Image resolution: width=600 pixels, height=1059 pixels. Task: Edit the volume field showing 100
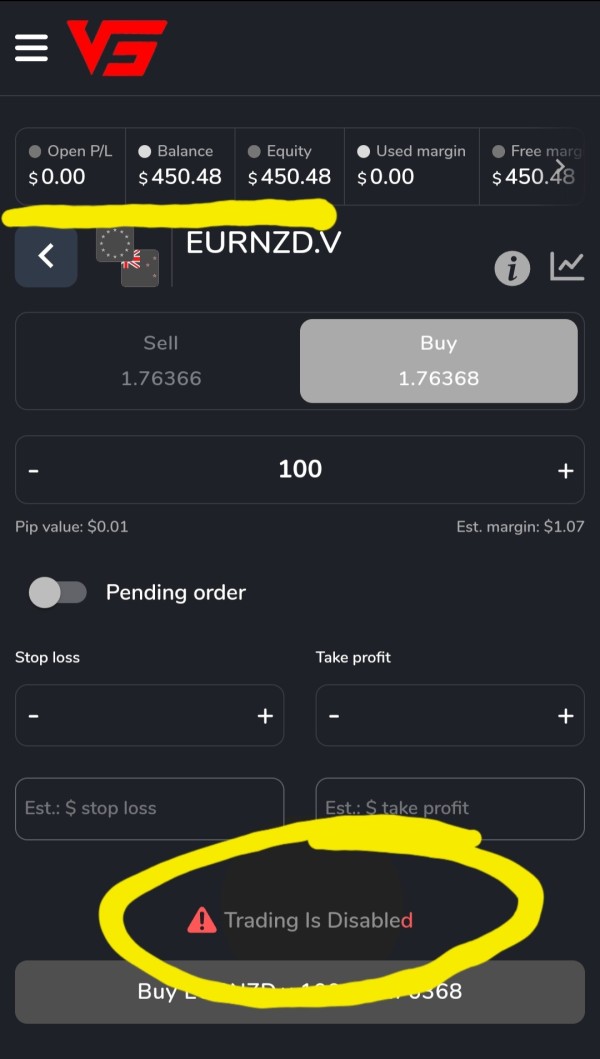(x=300, y=469)
